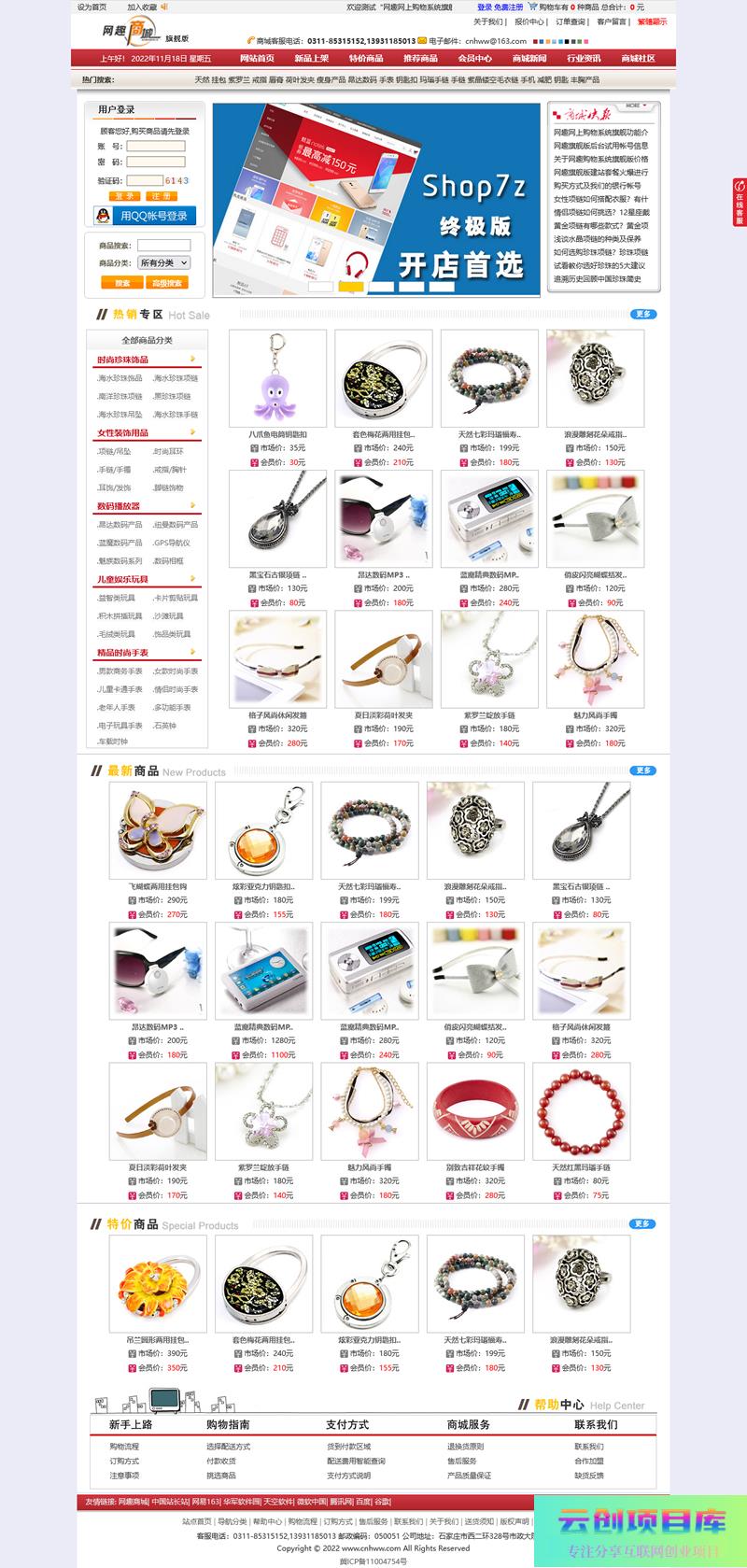Open the 在线客服 side widget
The width and height of the screenshot is (747, 1568).
[740, 202]
